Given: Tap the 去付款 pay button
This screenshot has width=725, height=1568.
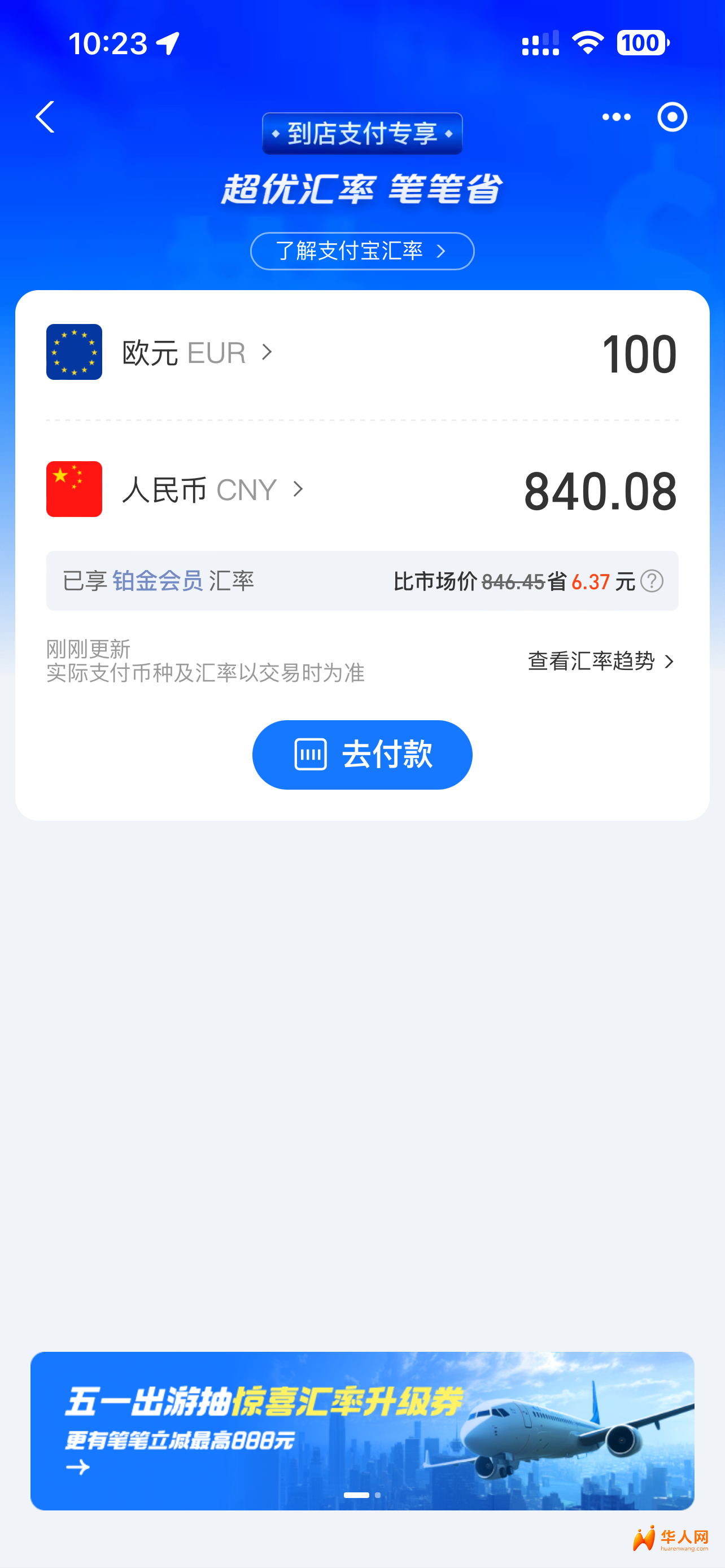Looking at the screenshot, I should [362, 755].
